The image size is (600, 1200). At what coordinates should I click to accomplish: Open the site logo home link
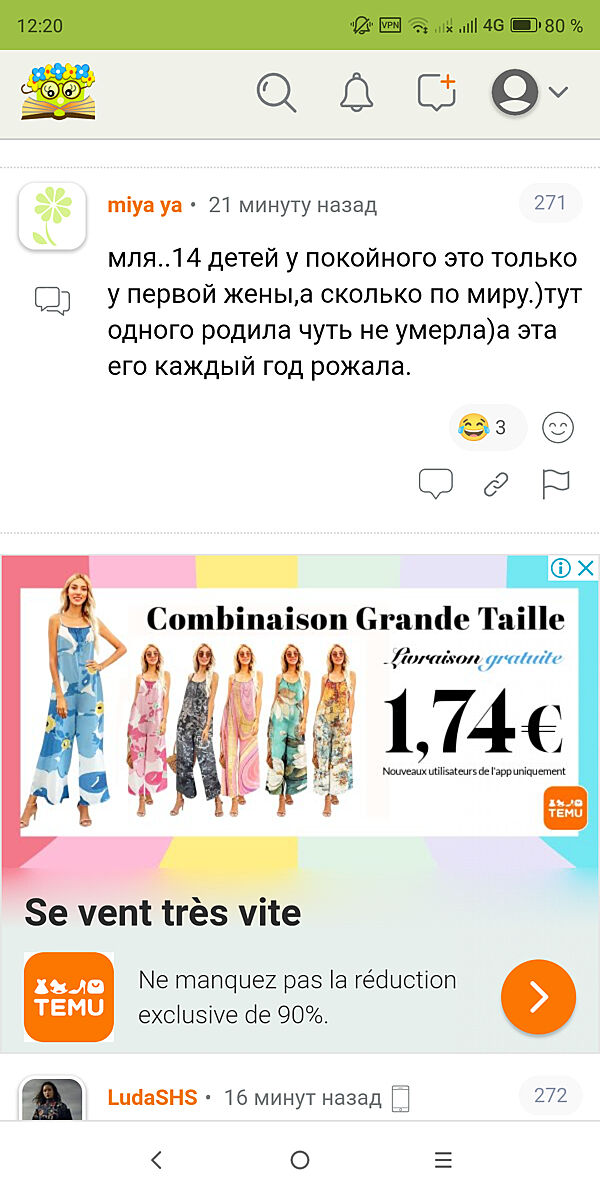(58, 92)
